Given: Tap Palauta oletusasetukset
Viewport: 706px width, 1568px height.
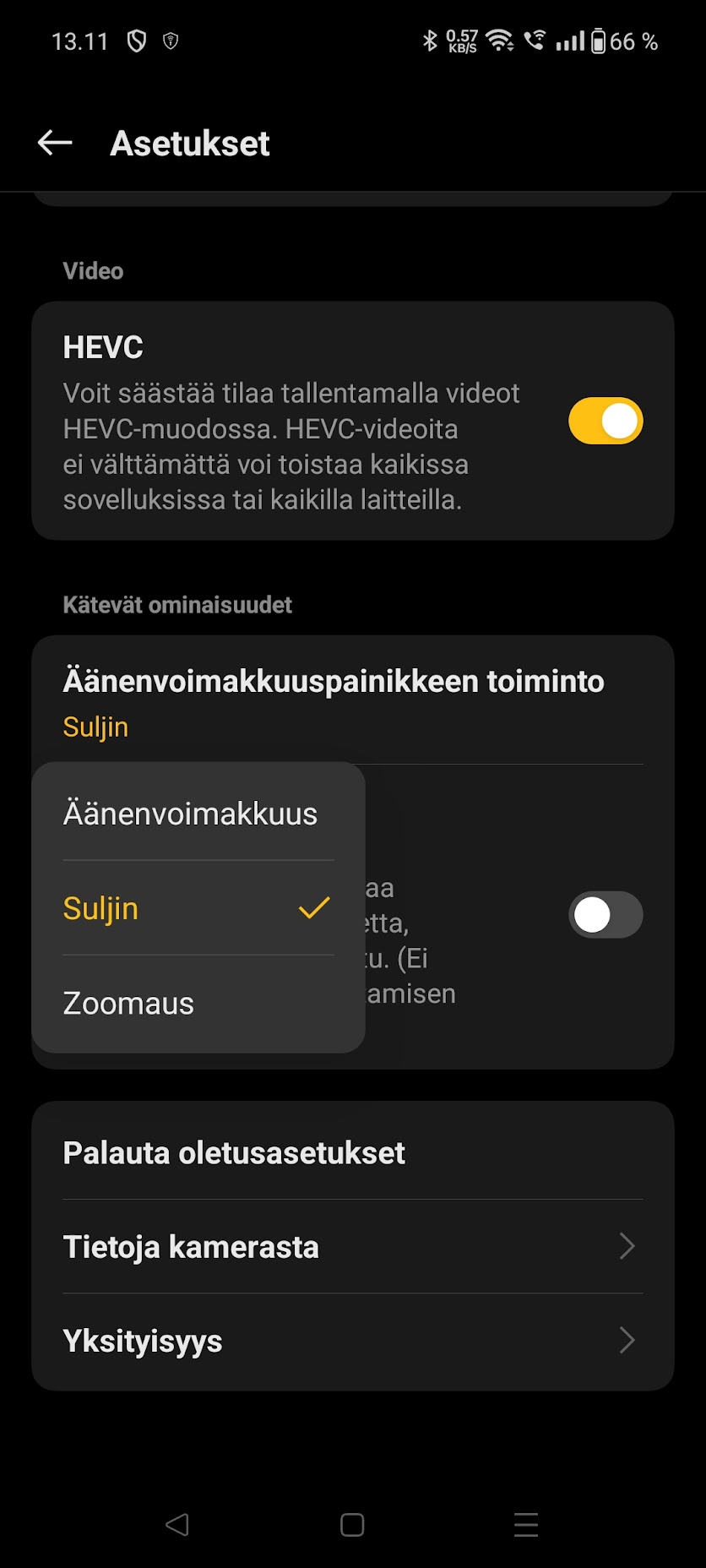Looking at the screenshot, I should click(234, 1152).
